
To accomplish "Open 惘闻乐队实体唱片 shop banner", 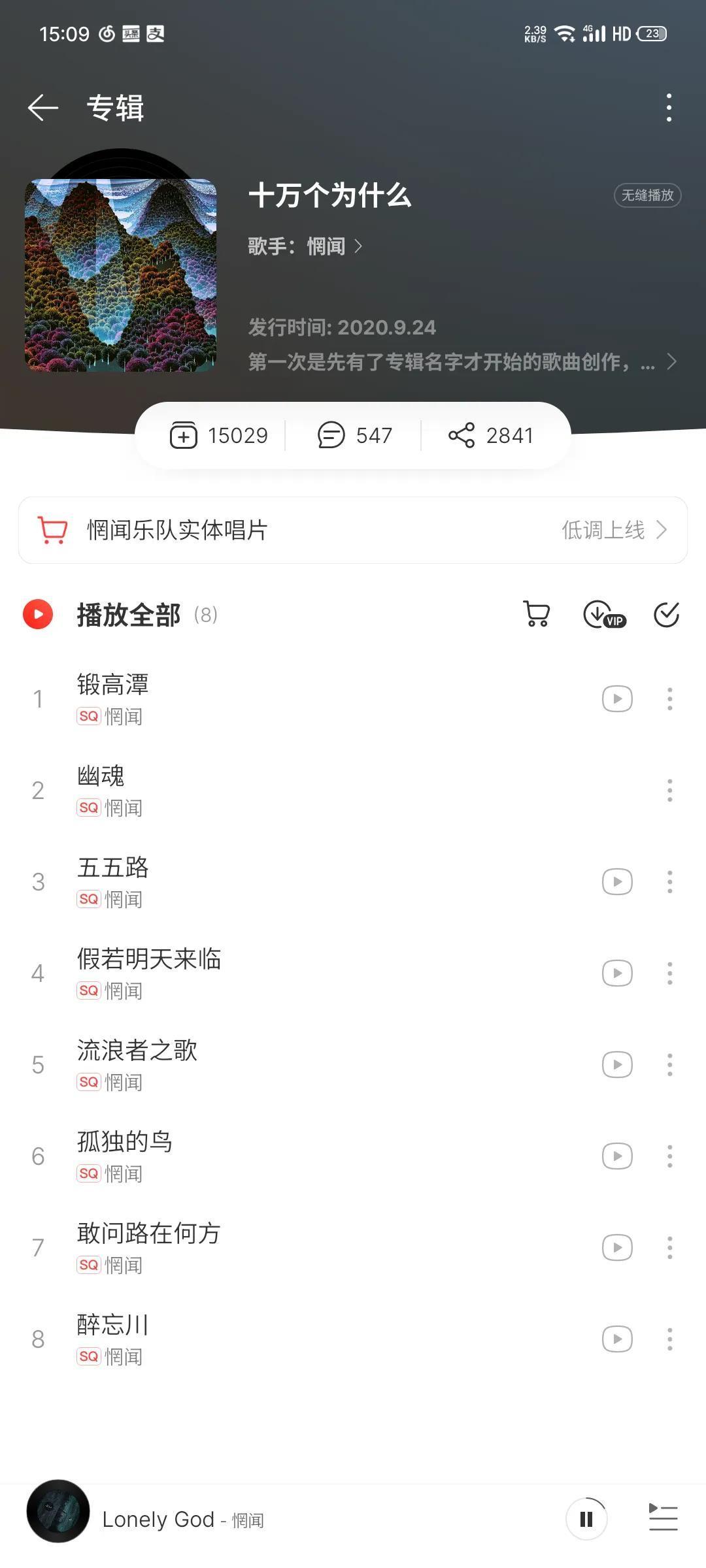I will tap(353, 530).
